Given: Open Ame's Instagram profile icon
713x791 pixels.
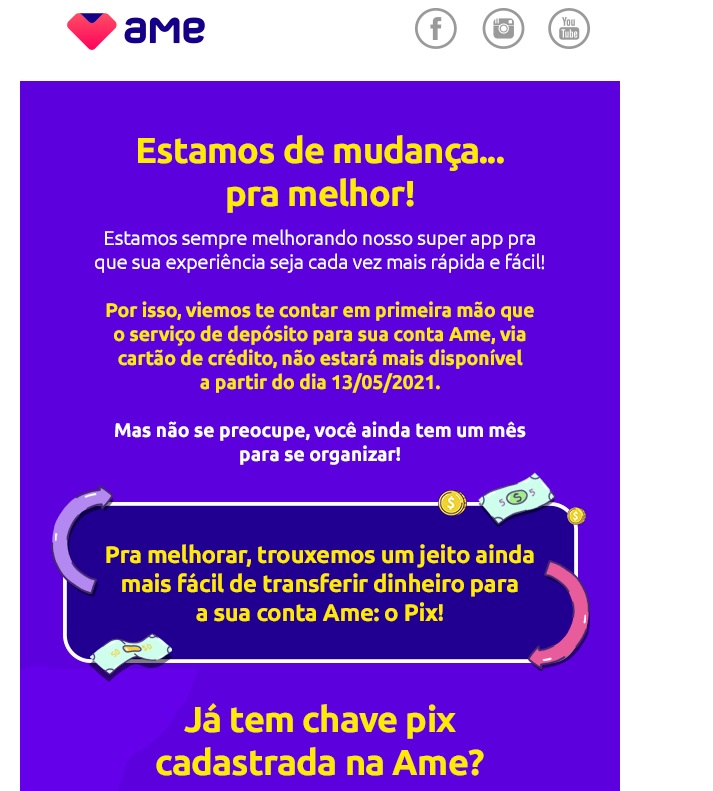Looking at the screenshot, I should click(503, 28).
